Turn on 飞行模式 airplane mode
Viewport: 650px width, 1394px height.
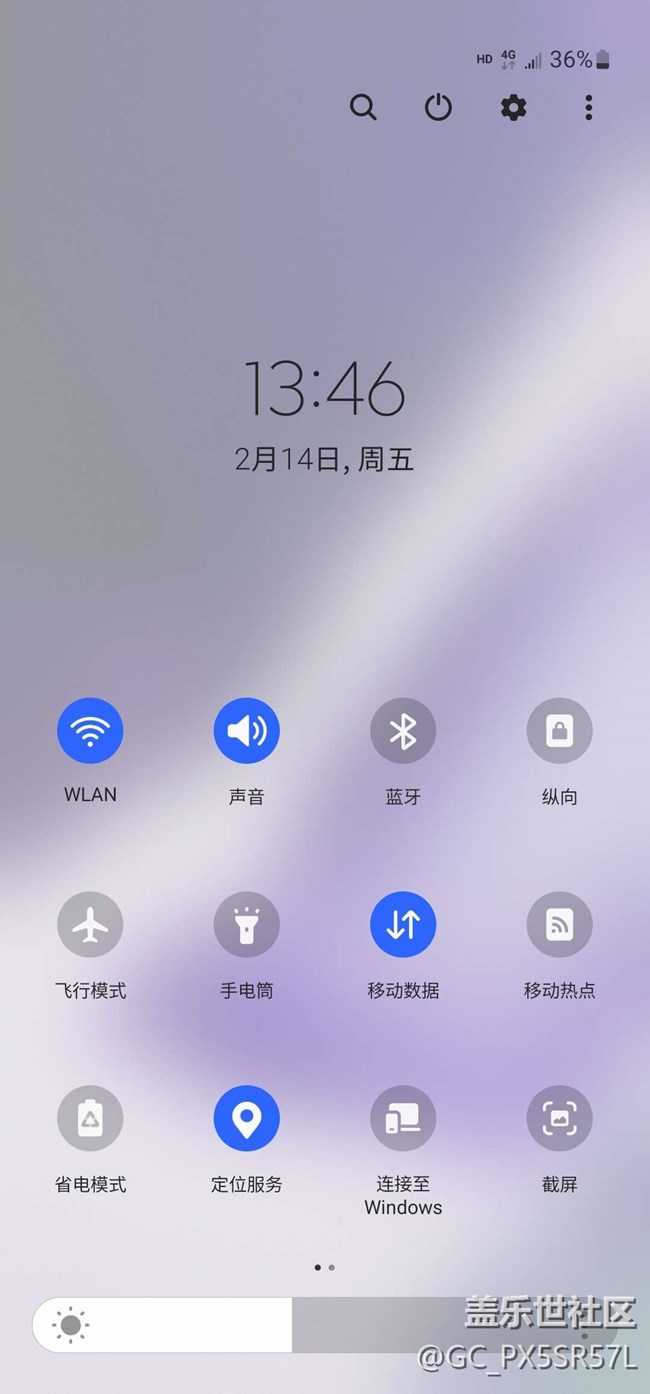[x=90, y=925]
